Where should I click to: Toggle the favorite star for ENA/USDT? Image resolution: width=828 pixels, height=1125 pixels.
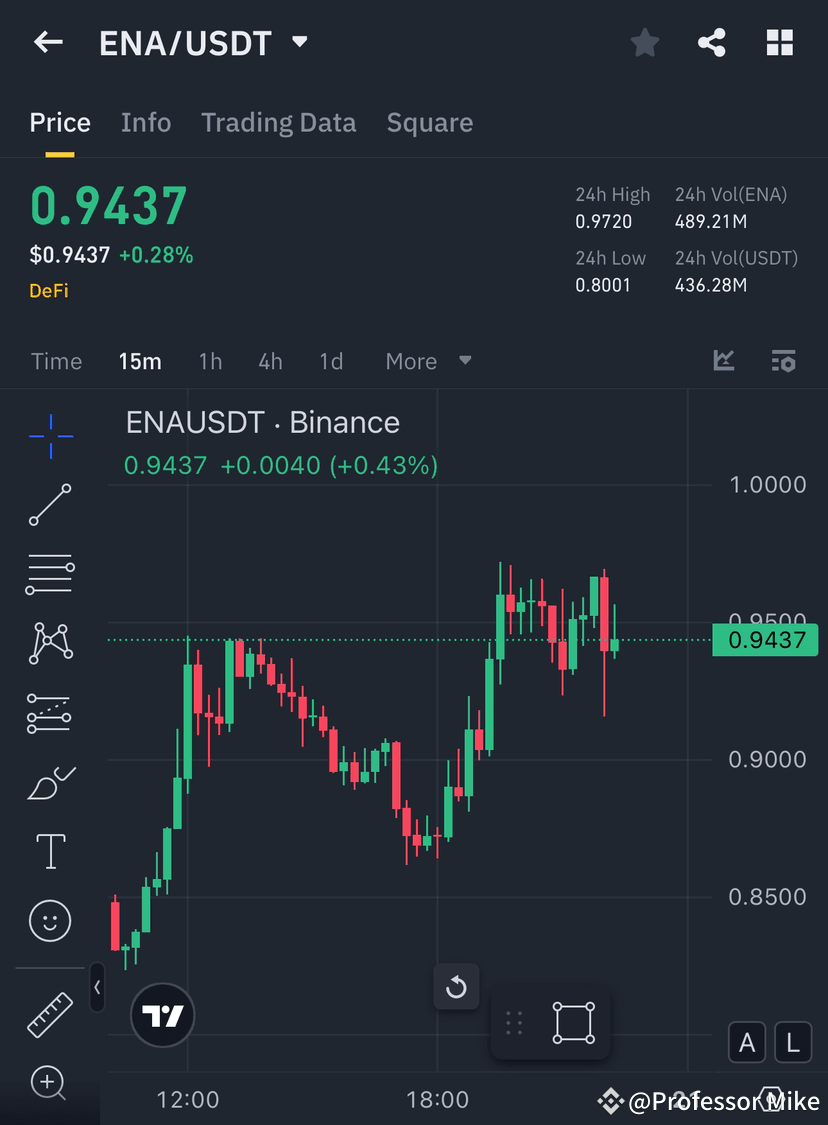[x=644, y=42]
